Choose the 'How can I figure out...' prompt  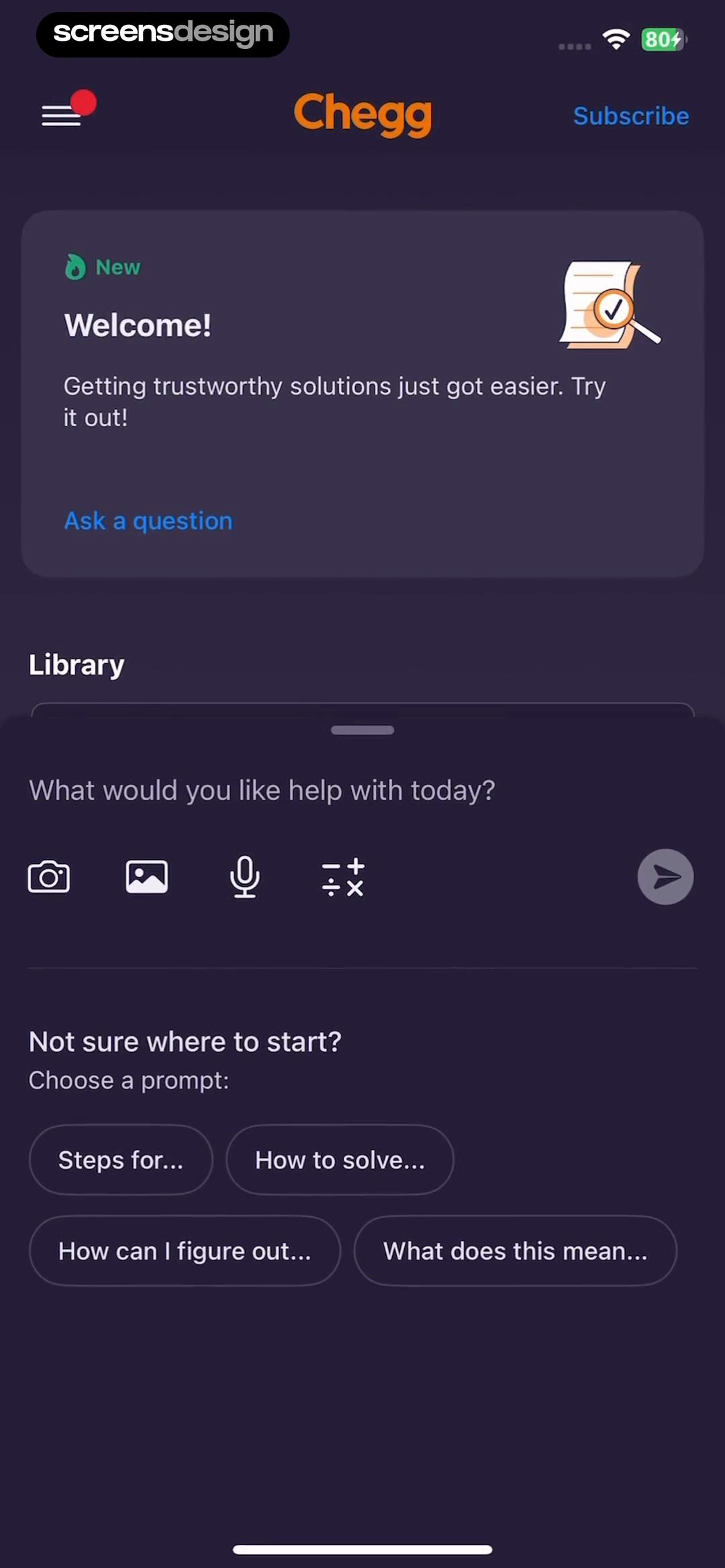pyautogui.click(x=184, y=1250)
